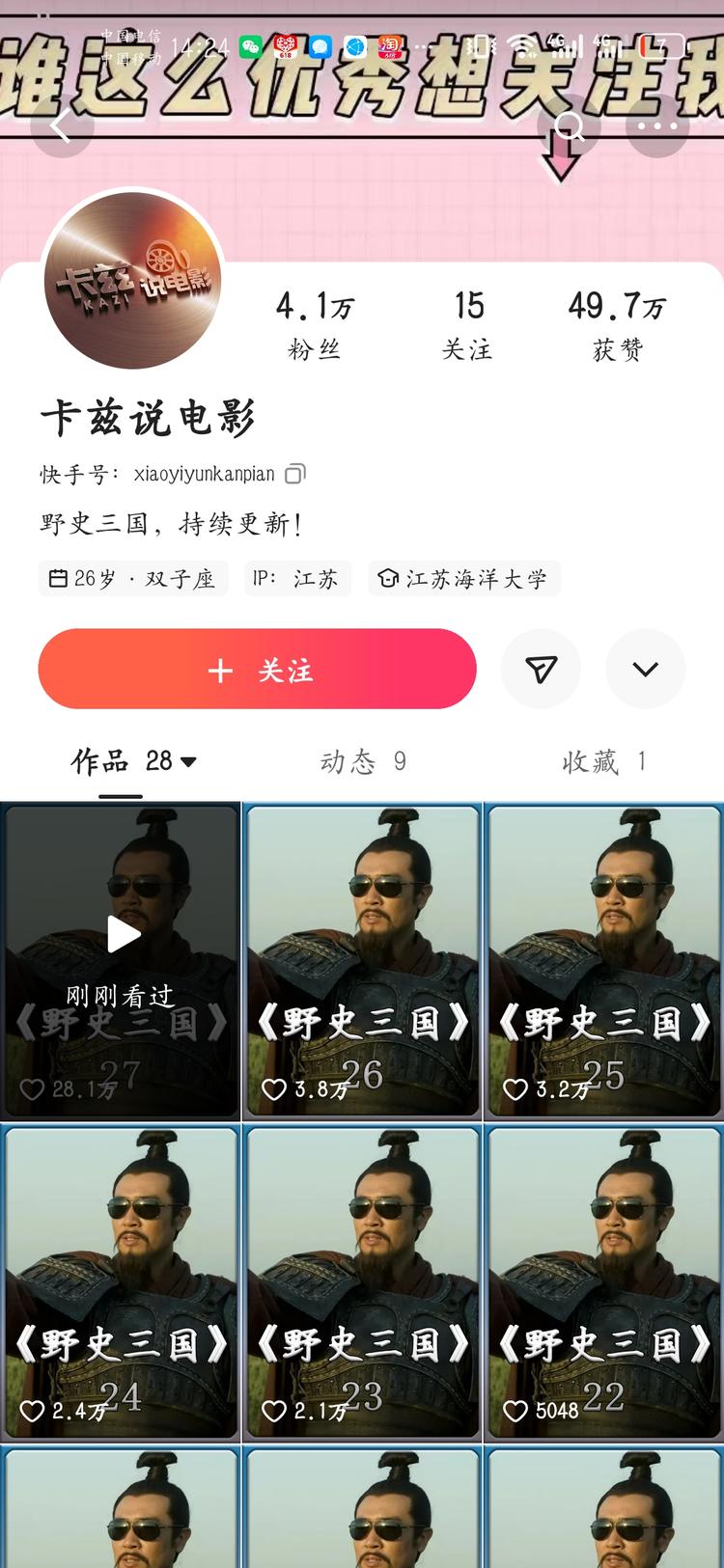This screenshot has height=1568, width=724.
Task: Open the 野史三国 video thumbnail numbered 25
Action: pos(603,960)
